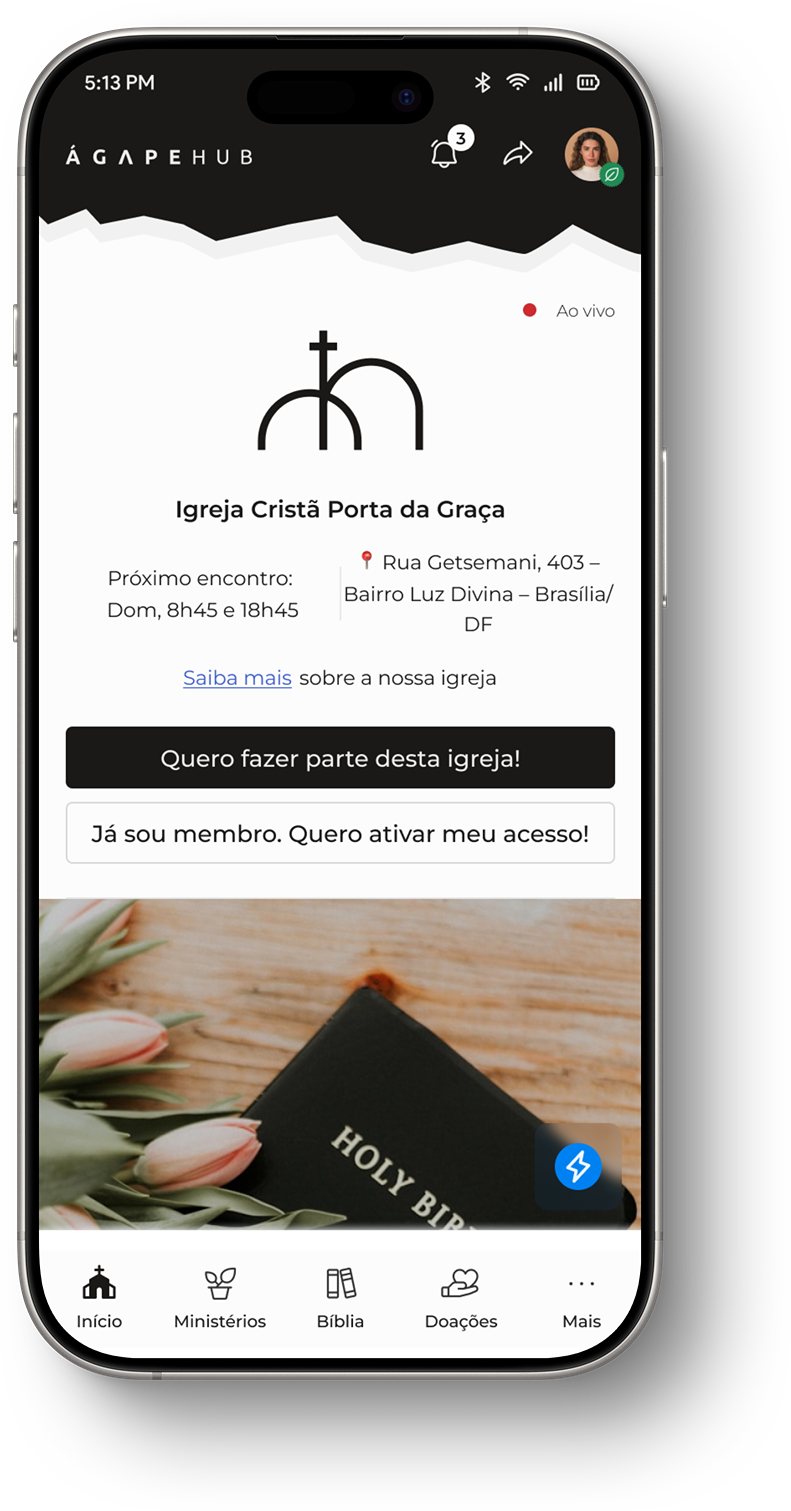The width and height of the screenshot is (791, 1511).
Task: Open the Saiba mais link
Action: [x=237, y=678]
